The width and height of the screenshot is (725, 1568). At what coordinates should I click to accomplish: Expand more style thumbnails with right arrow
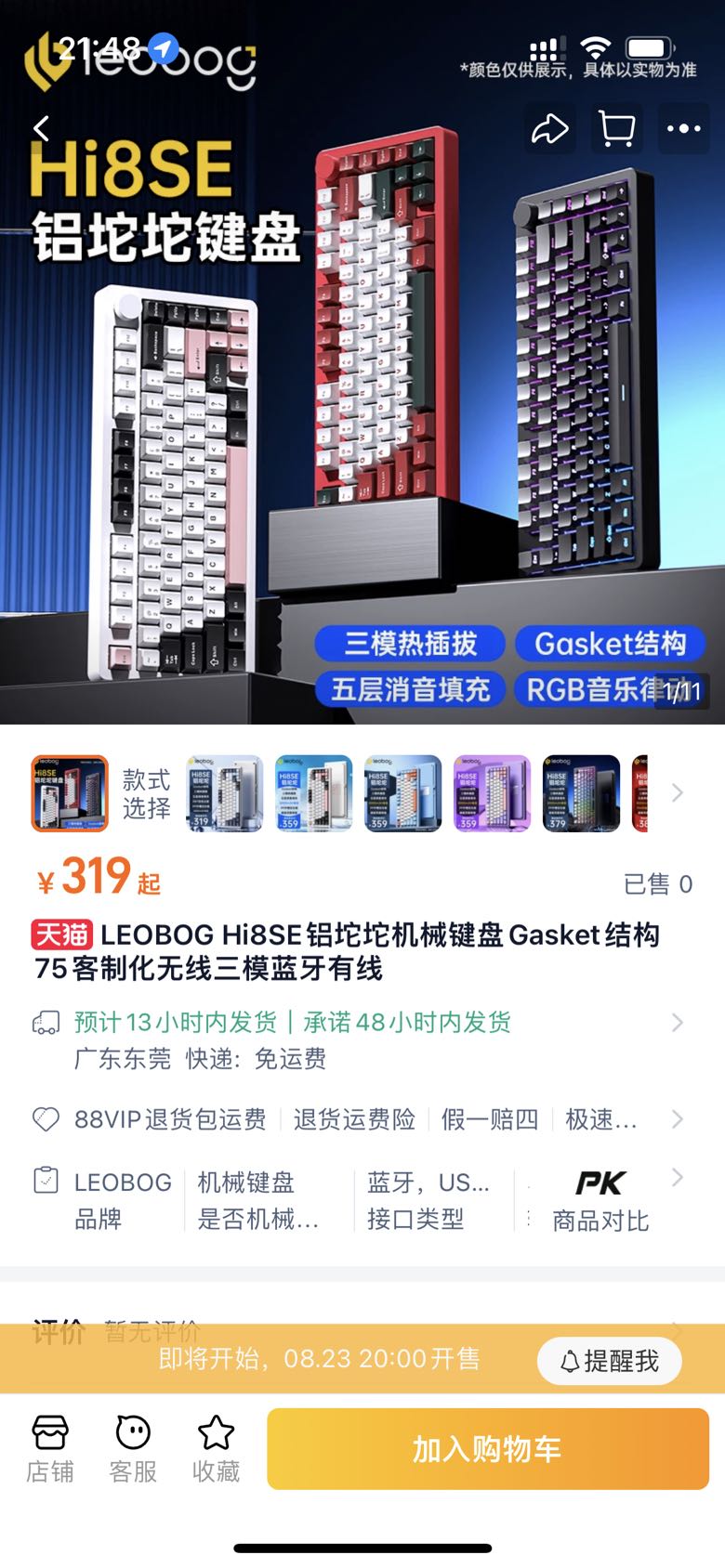click(x=678, y=793)
